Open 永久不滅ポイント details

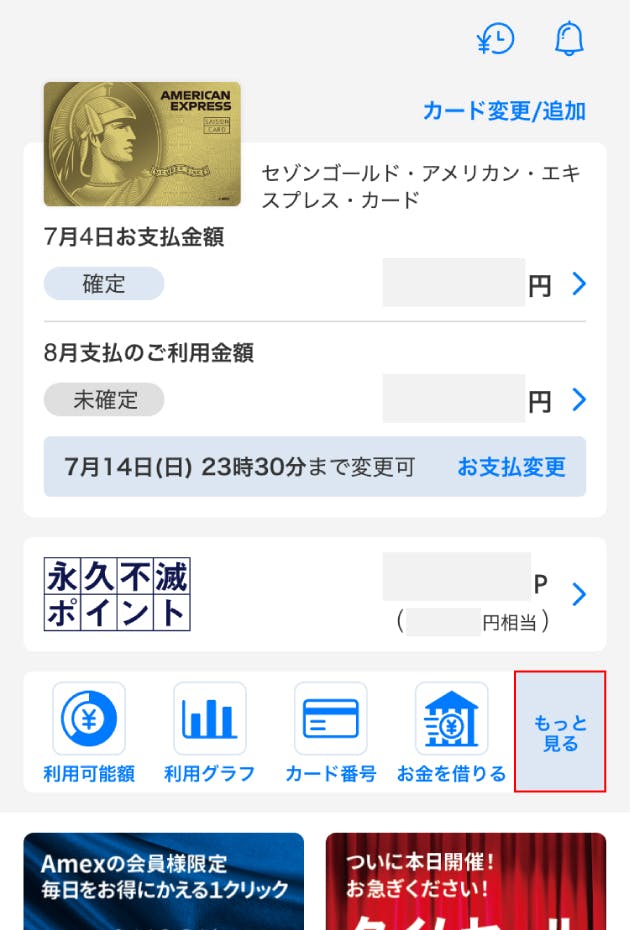point(578,595)
